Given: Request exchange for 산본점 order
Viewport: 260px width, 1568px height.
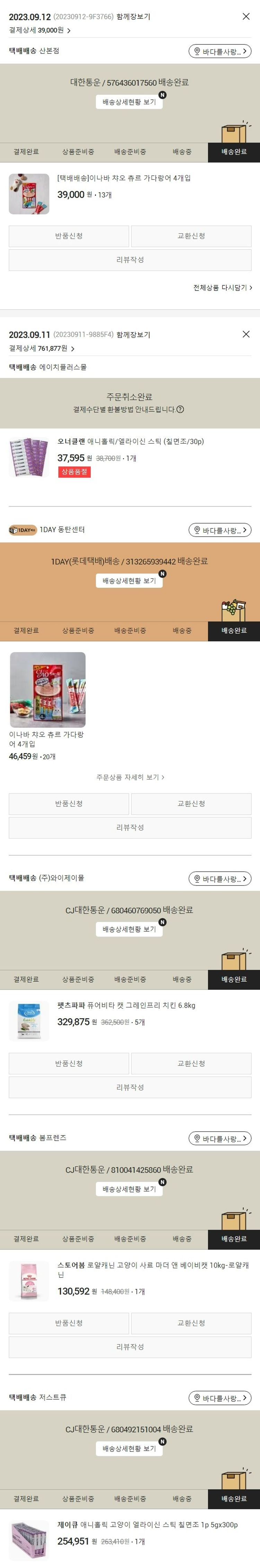Looking at the screenshot, I should (x=191, y=236).
